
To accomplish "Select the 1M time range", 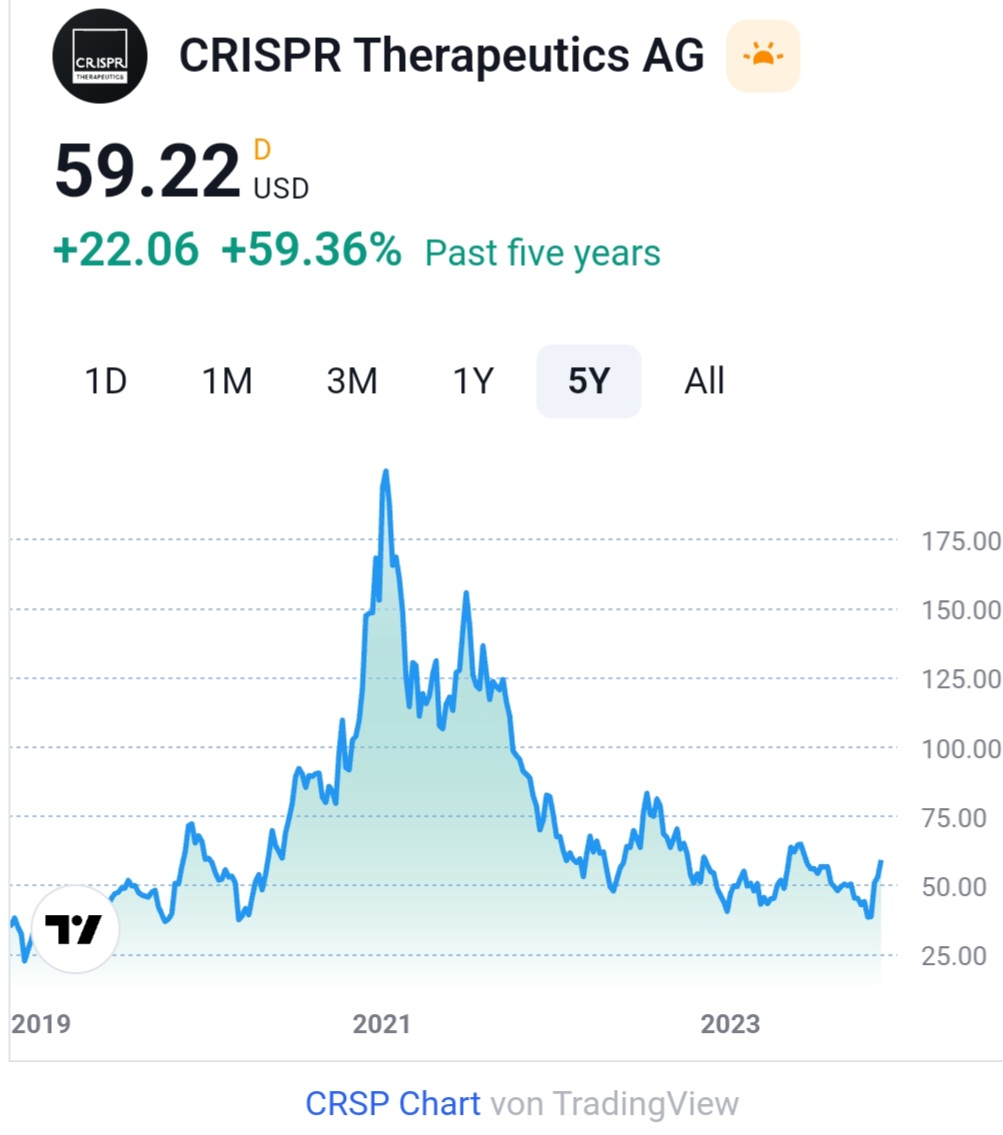I will coord(227,381).
